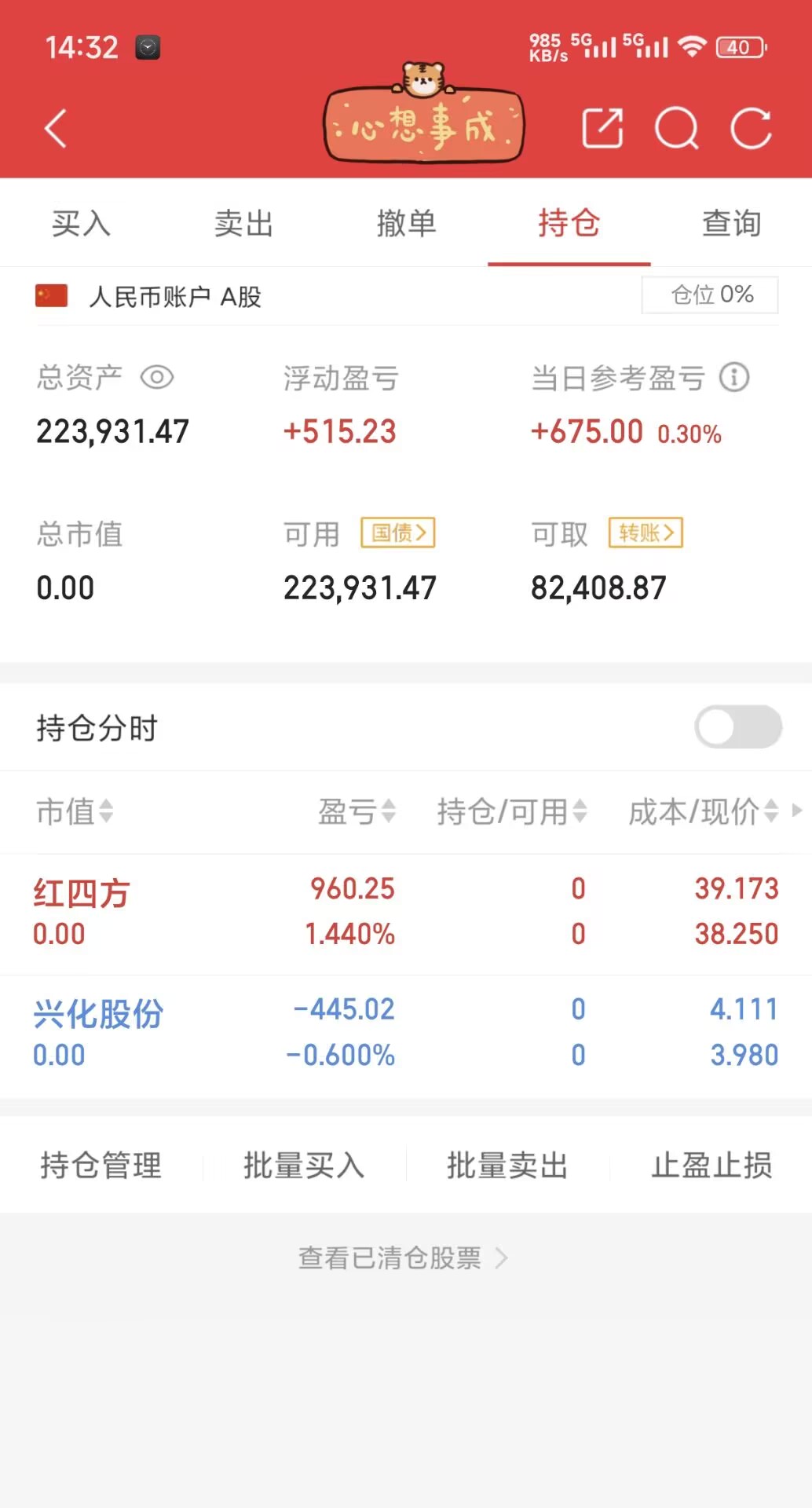View info about 当日参考盈亏
Image resolution: width=812 pixels, height=1508 pixels.
[x=735, y=378]
